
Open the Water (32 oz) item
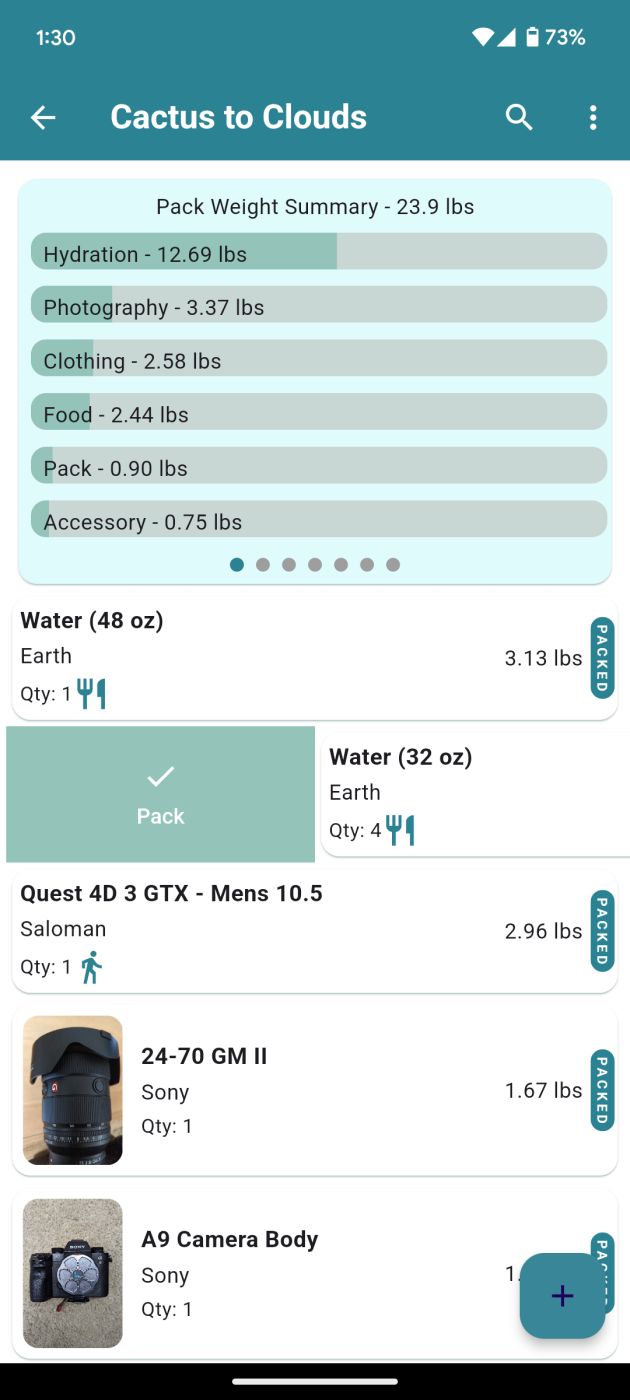point(475,794)
